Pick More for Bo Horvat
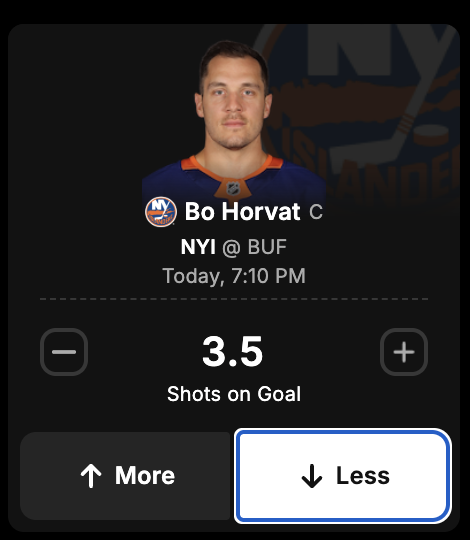This screenshot has height=540, width=470. coord(125,476)
